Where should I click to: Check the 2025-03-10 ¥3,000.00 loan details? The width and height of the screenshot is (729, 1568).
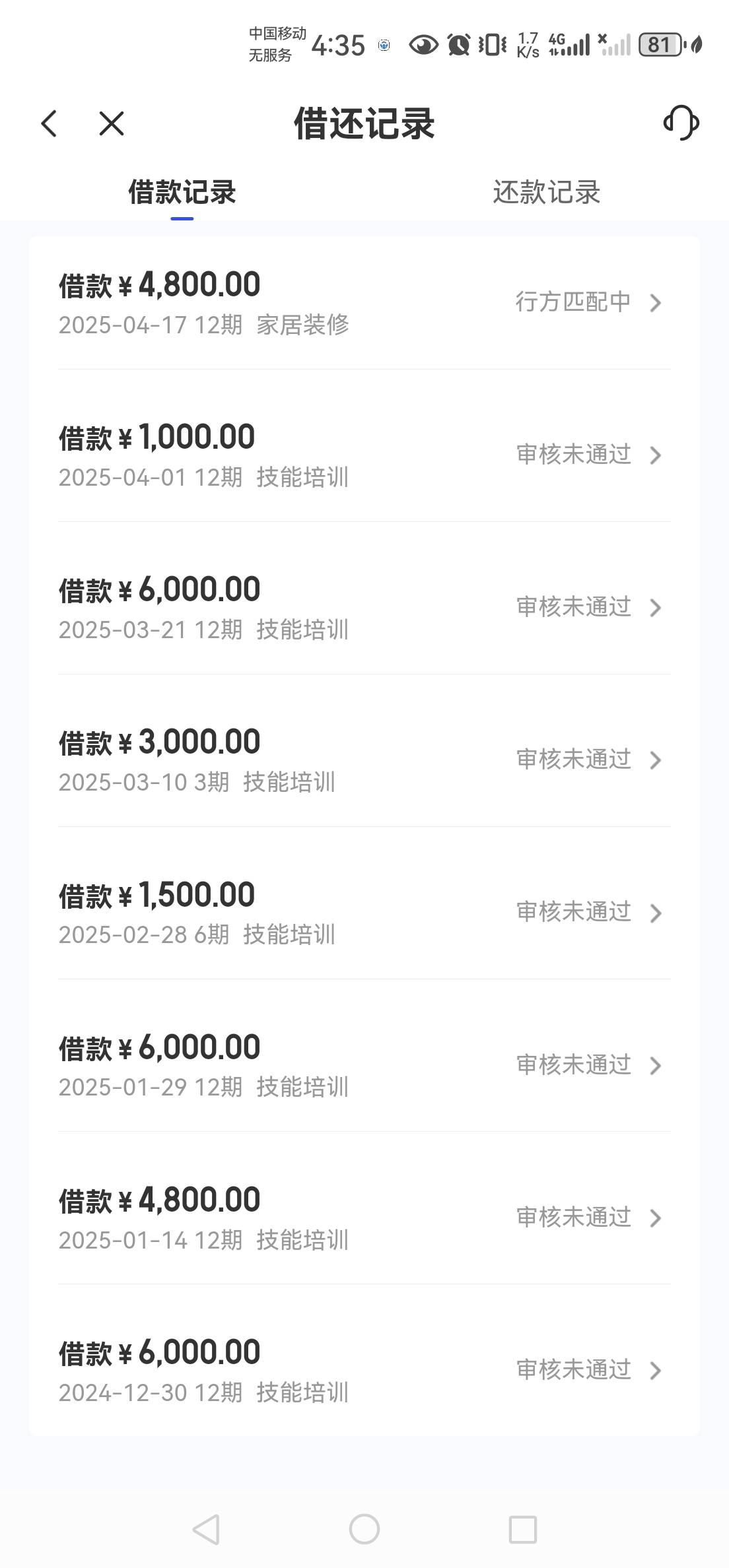[364, 761]
